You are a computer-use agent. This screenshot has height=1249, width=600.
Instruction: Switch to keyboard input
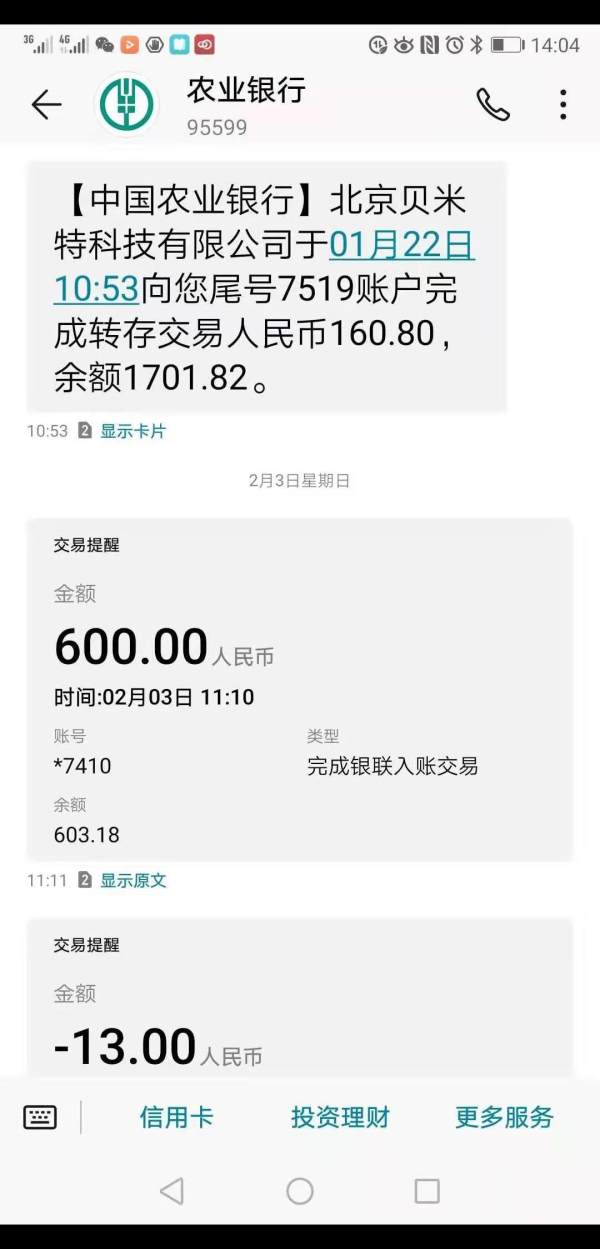point(40,1117)
